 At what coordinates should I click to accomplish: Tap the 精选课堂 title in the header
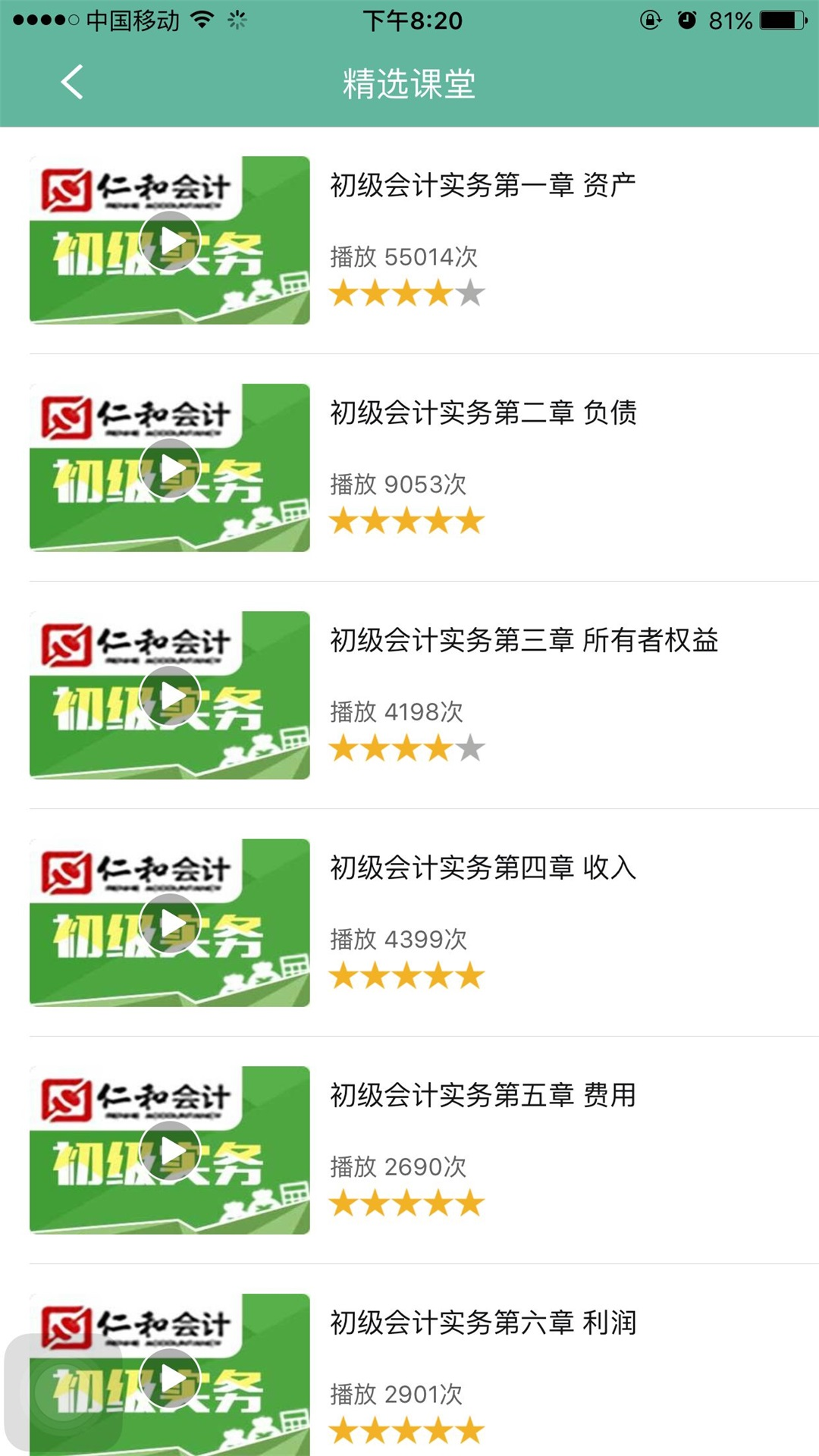(x=409, y=83)
